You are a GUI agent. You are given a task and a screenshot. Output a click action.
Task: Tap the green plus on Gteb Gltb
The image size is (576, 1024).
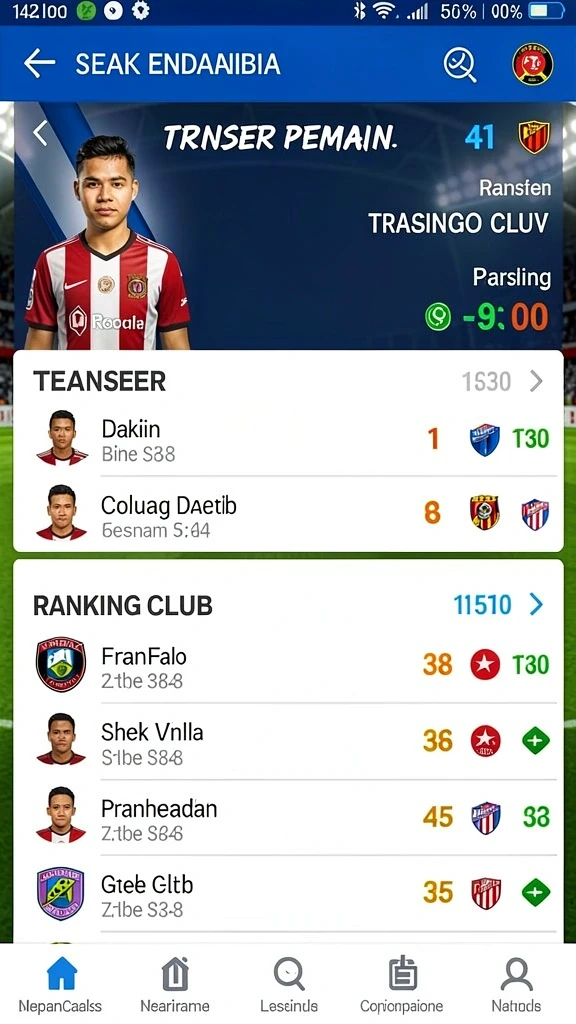[536, 893]
